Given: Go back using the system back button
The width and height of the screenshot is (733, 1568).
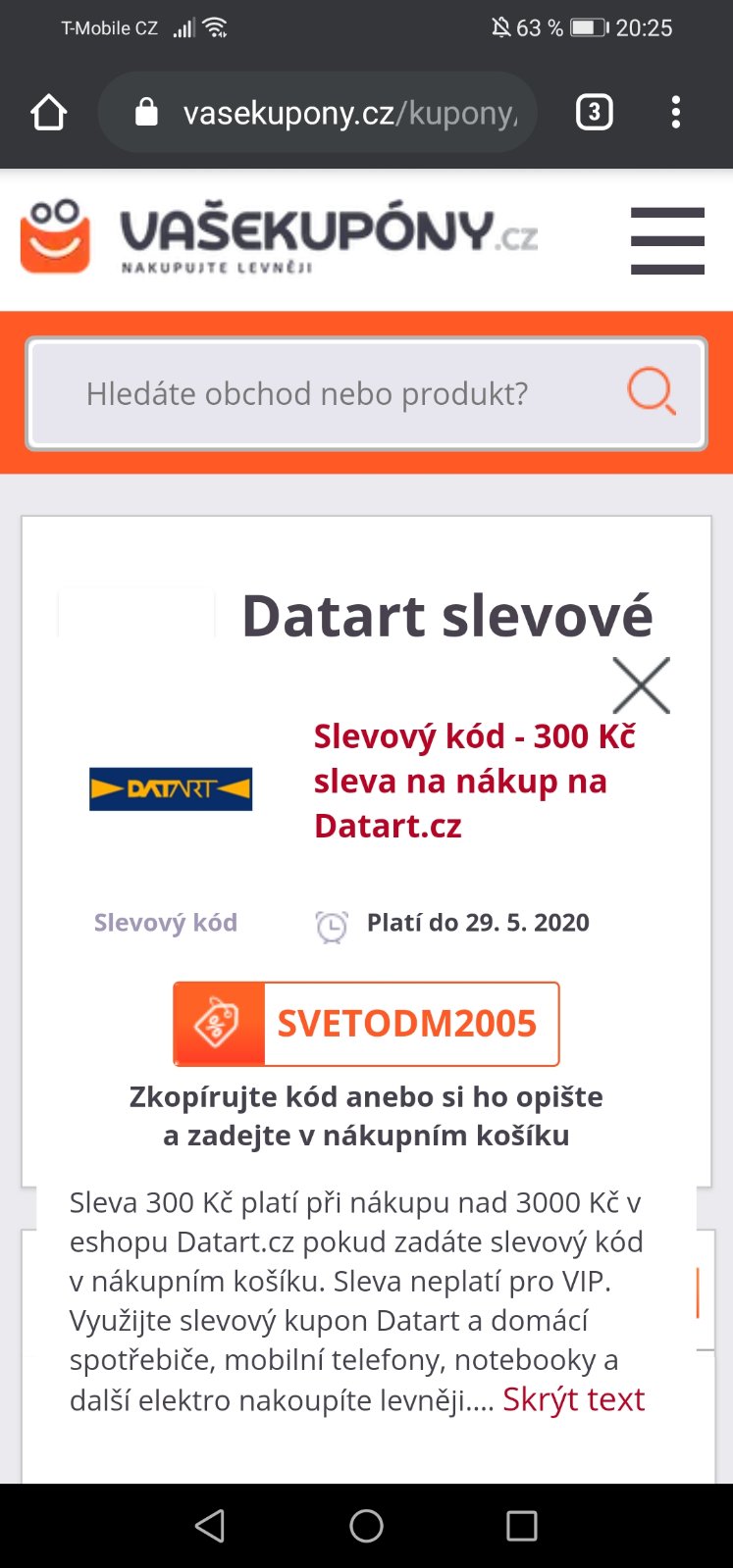Looking at the screenshot, I should click(x=210, y=1526).
